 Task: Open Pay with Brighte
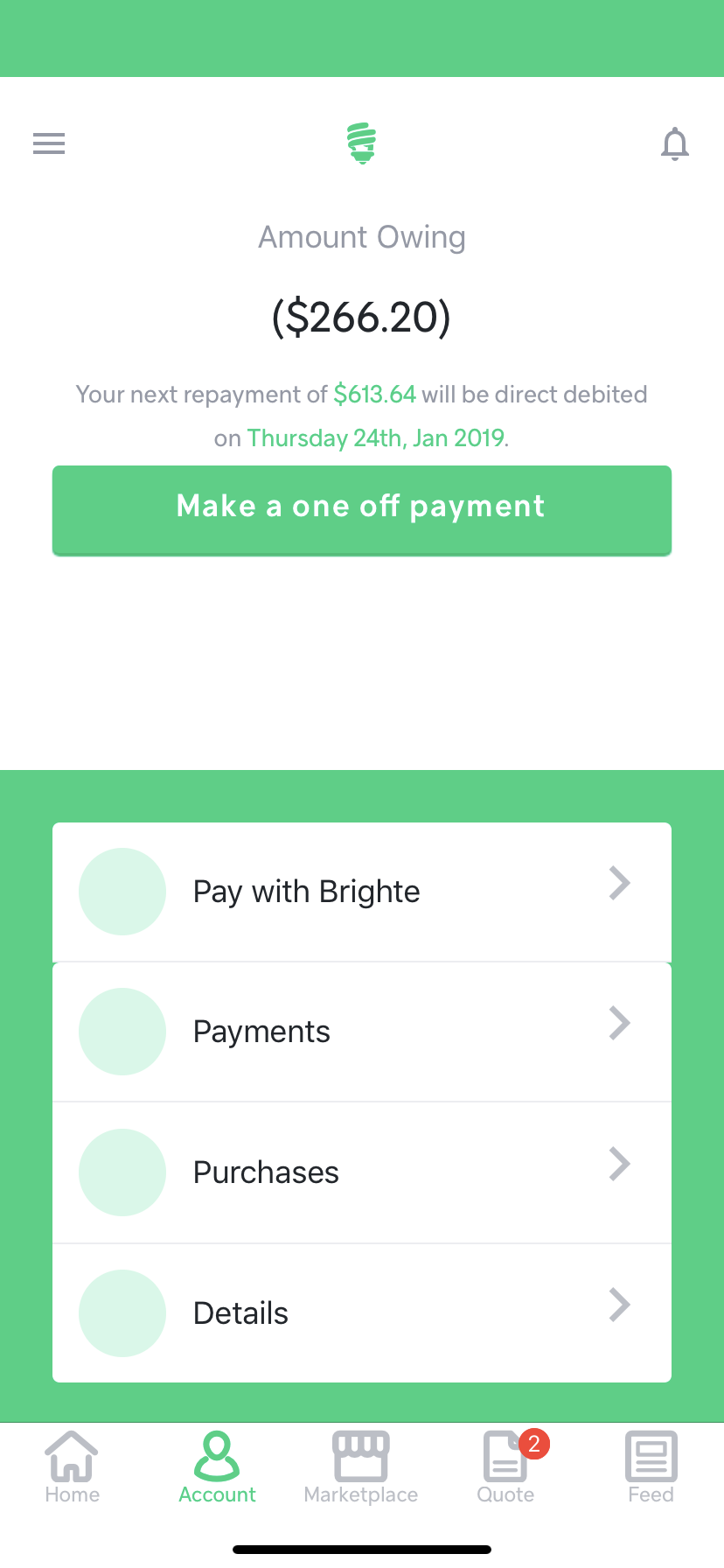362,892
